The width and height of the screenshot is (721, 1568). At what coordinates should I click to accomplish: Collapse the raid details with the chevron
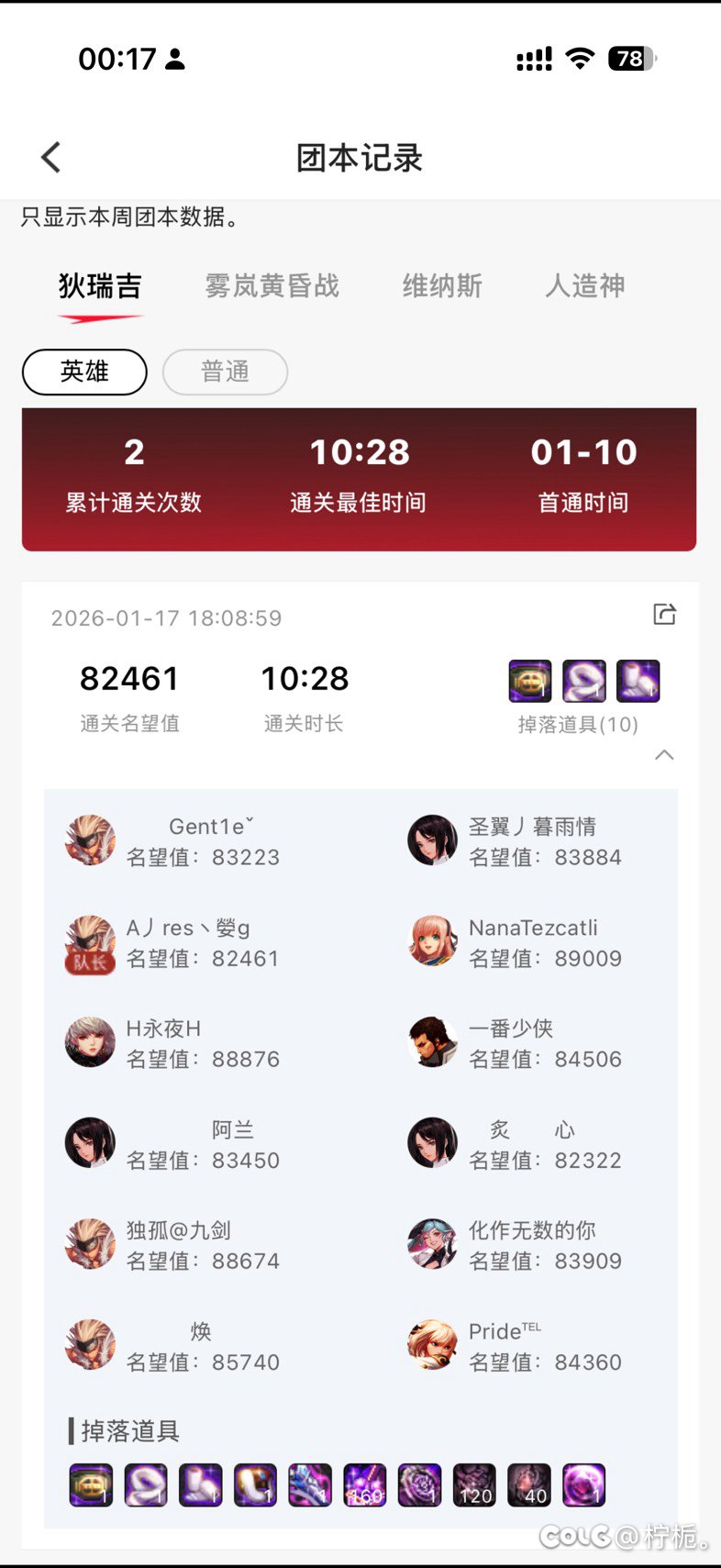click(664, 755)
